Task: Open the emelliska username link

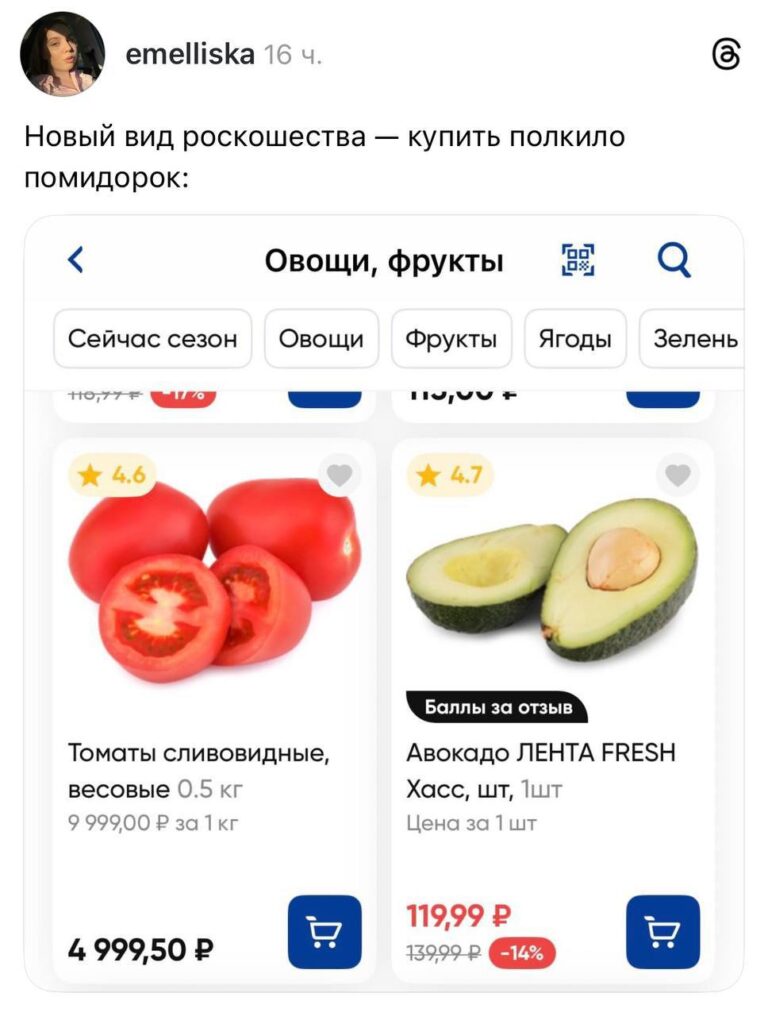Action: point(189,55)
